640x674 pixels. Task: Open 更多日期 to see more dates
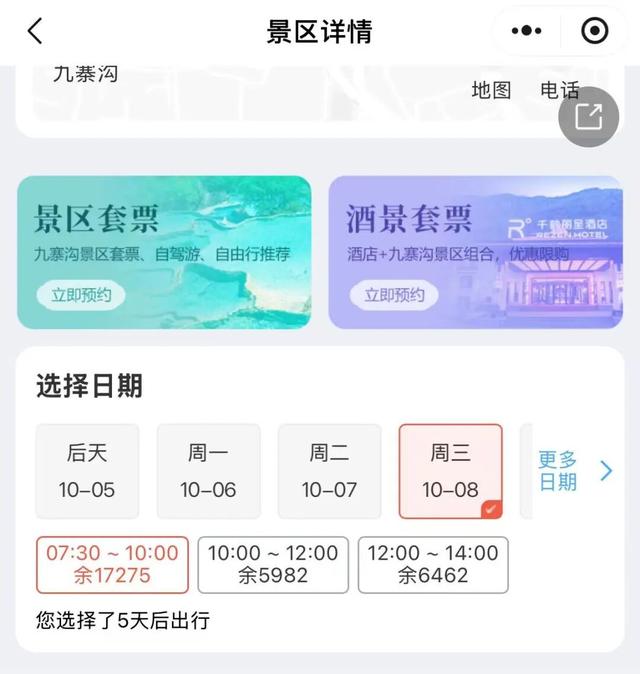pyautogui.click(x=574, y=470)
